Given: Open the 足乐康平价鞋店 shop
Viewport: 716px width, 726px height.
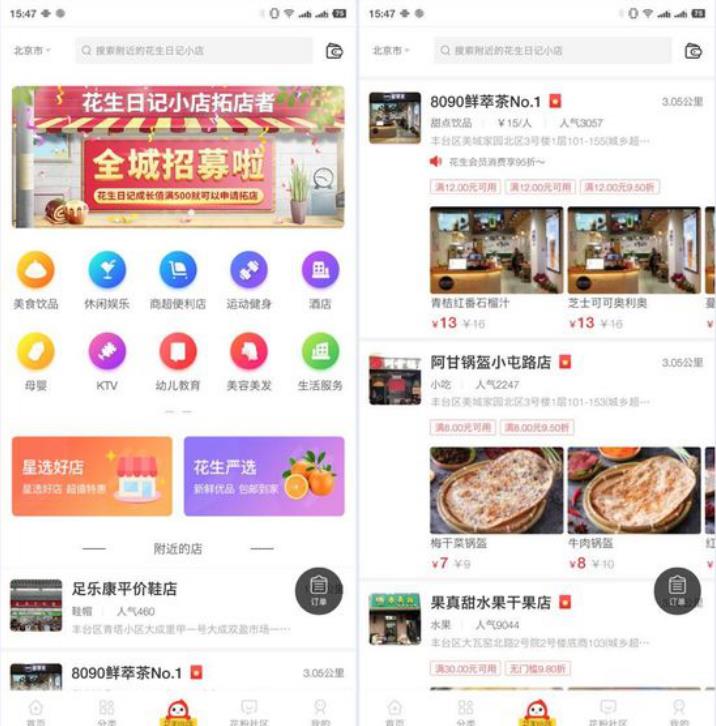Looking at the screenshot, I should [124, 590].
